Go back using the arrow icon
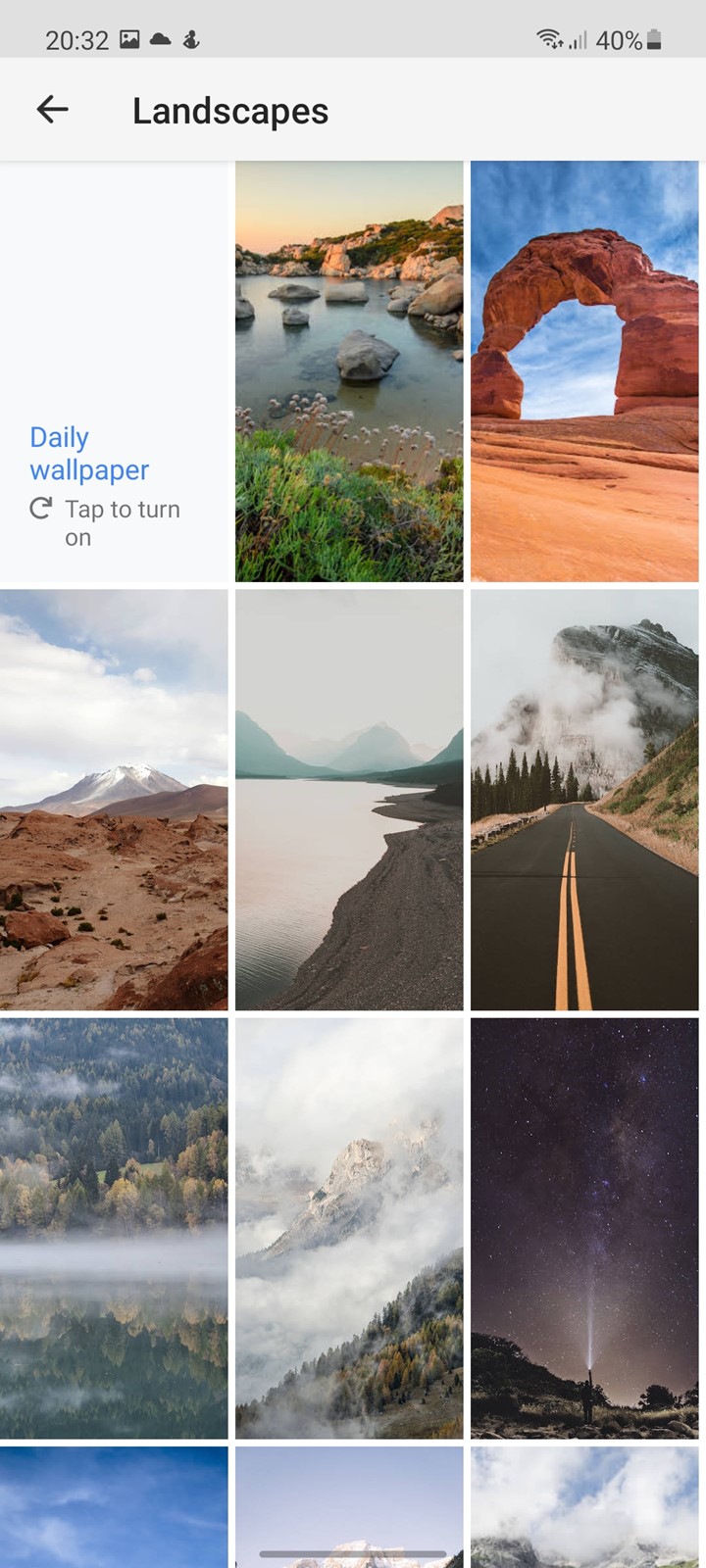Screen dimensions: 706x1568 [x=52, y=110]
